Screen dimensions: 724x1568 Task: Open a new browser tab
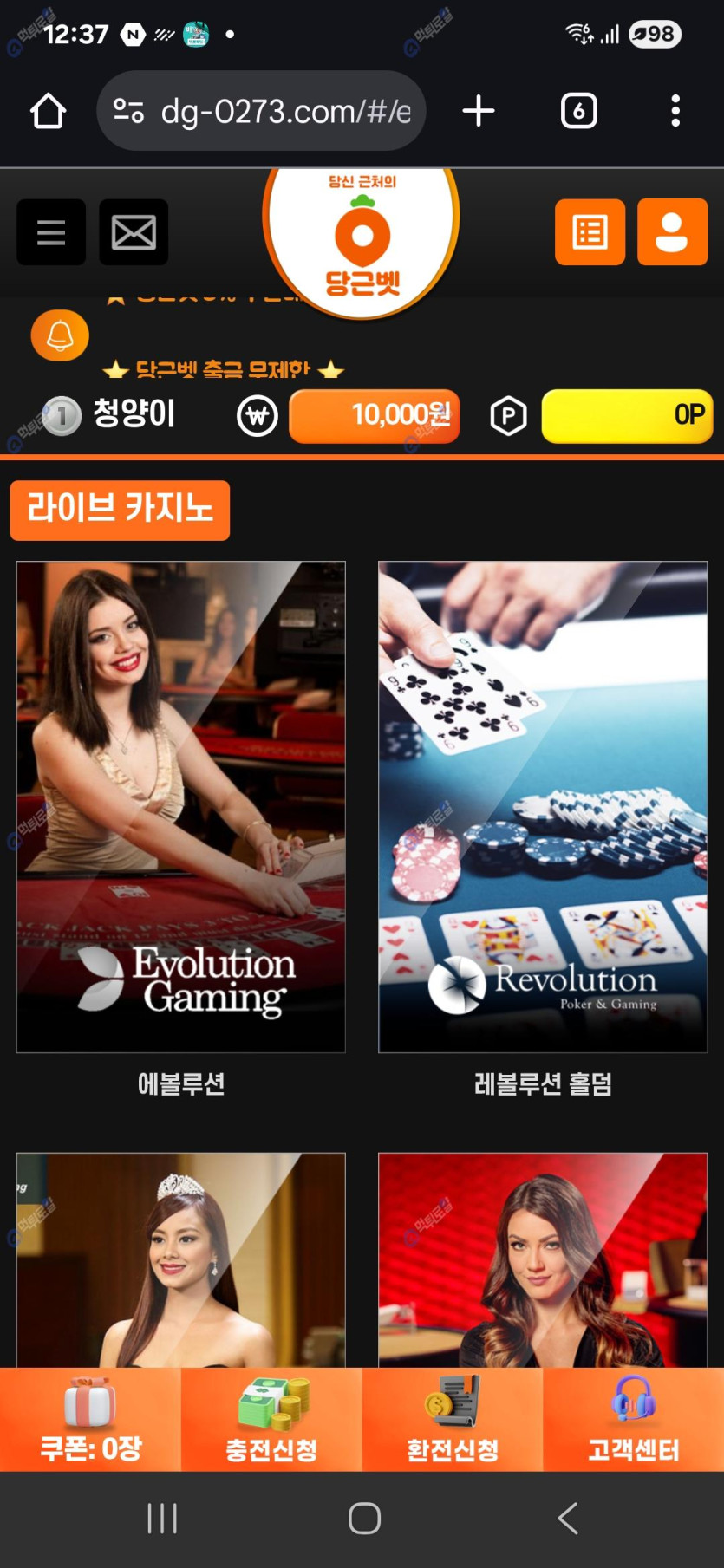pyautogui.click(x=479, y=111)
